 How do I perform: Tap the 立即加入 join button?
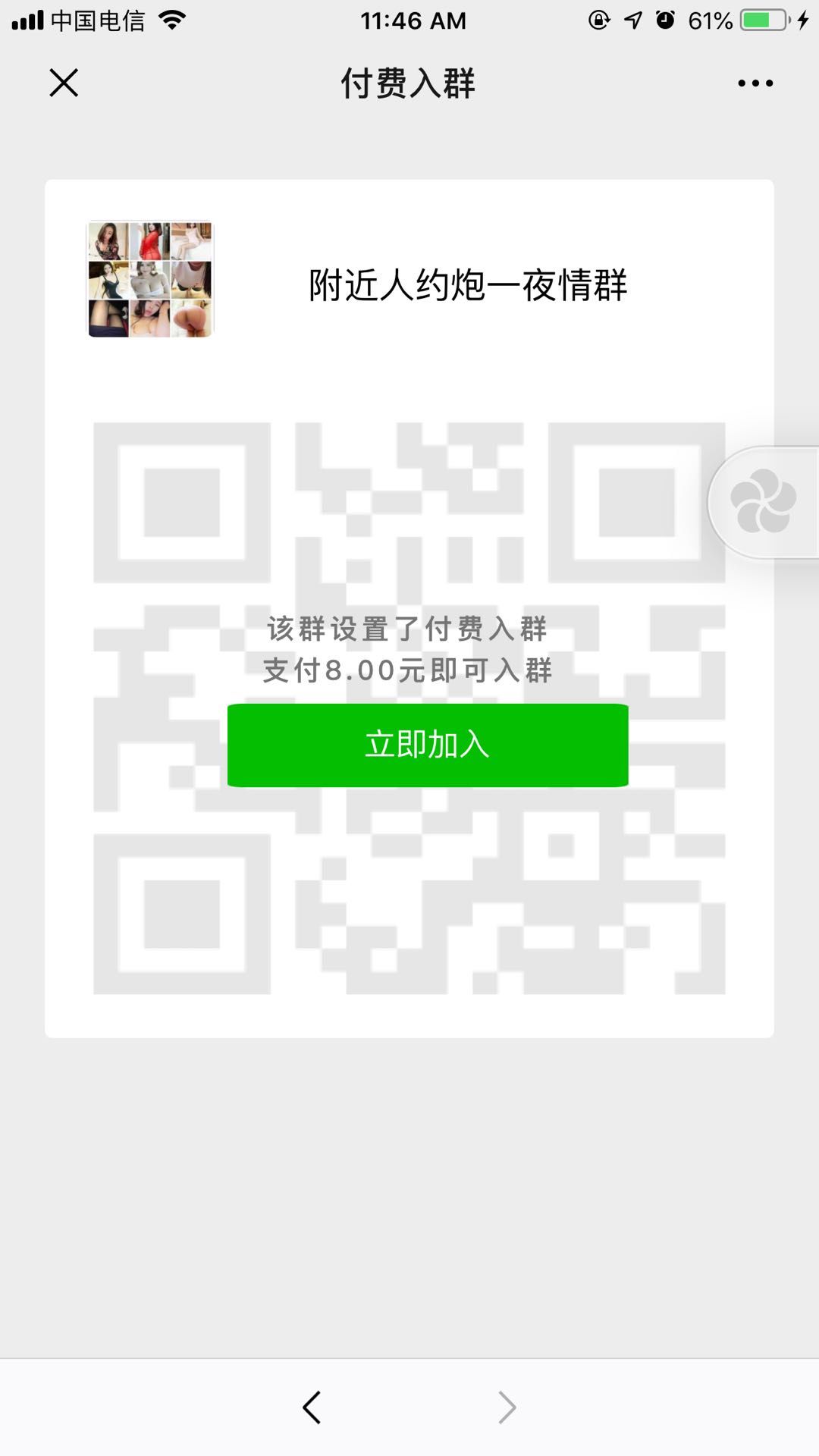[428, 746]
